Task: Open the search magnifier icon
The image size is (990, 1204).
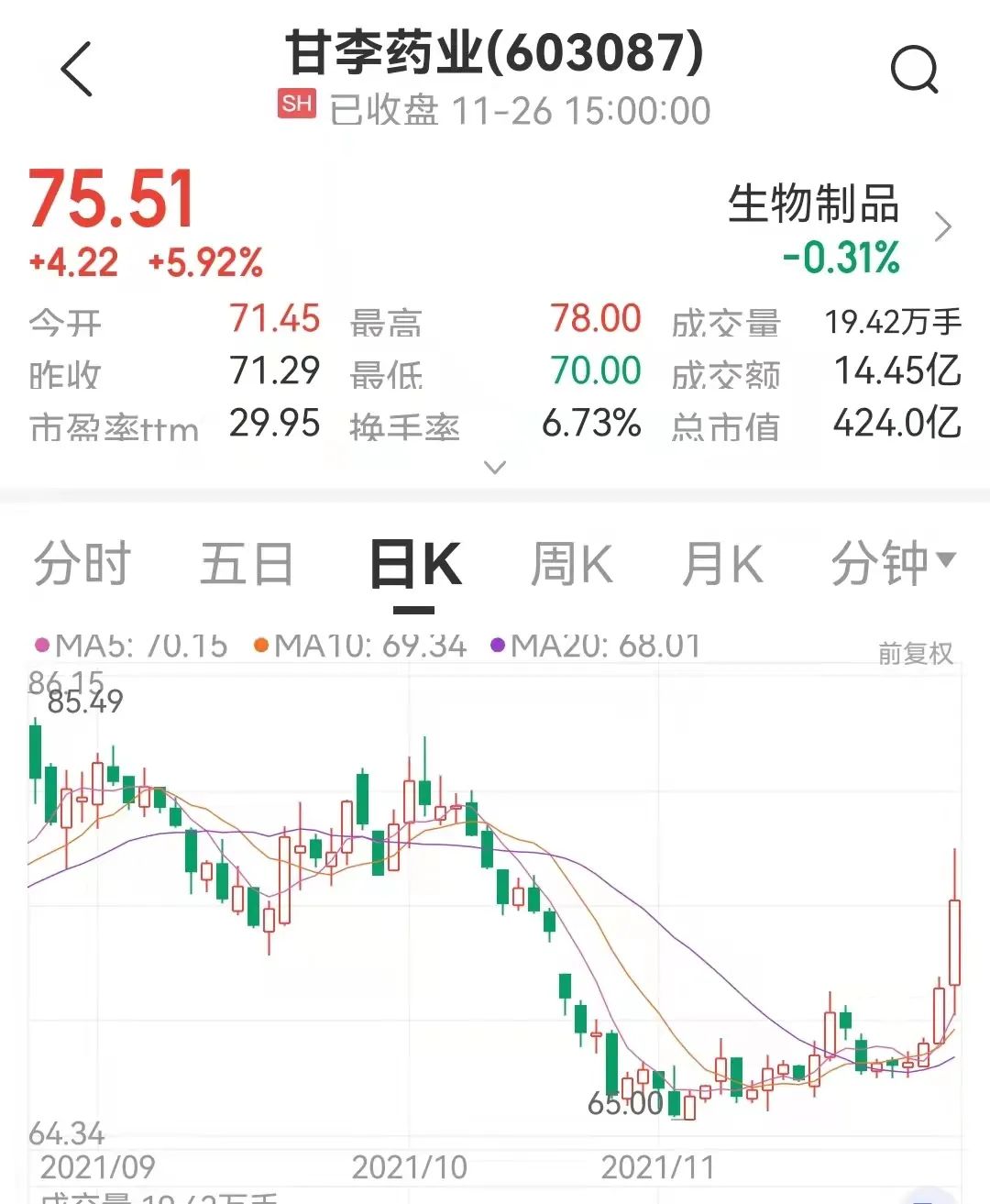Action: (915, 69)
